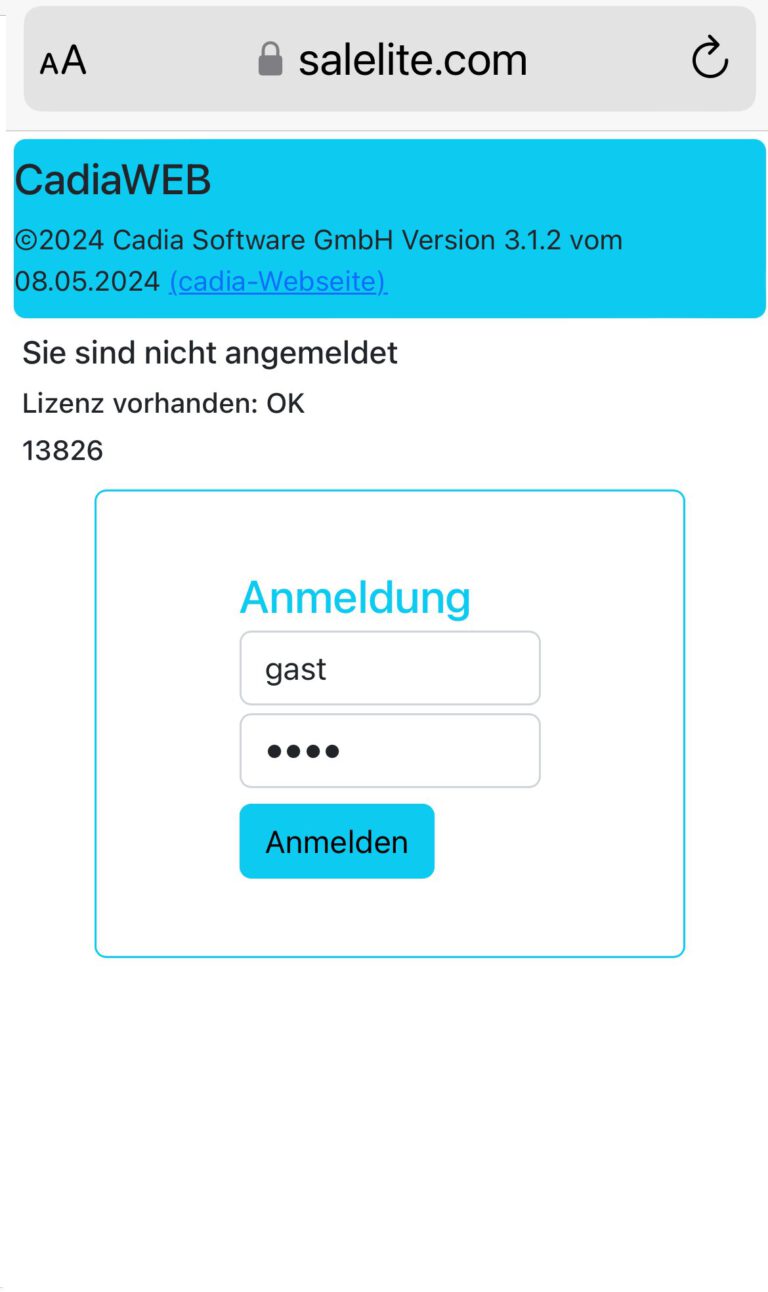This screenshot has height=1292, width=768.
Task: Click the license number 13826 text
Action: pyautogui.click(x=62, y=450)
